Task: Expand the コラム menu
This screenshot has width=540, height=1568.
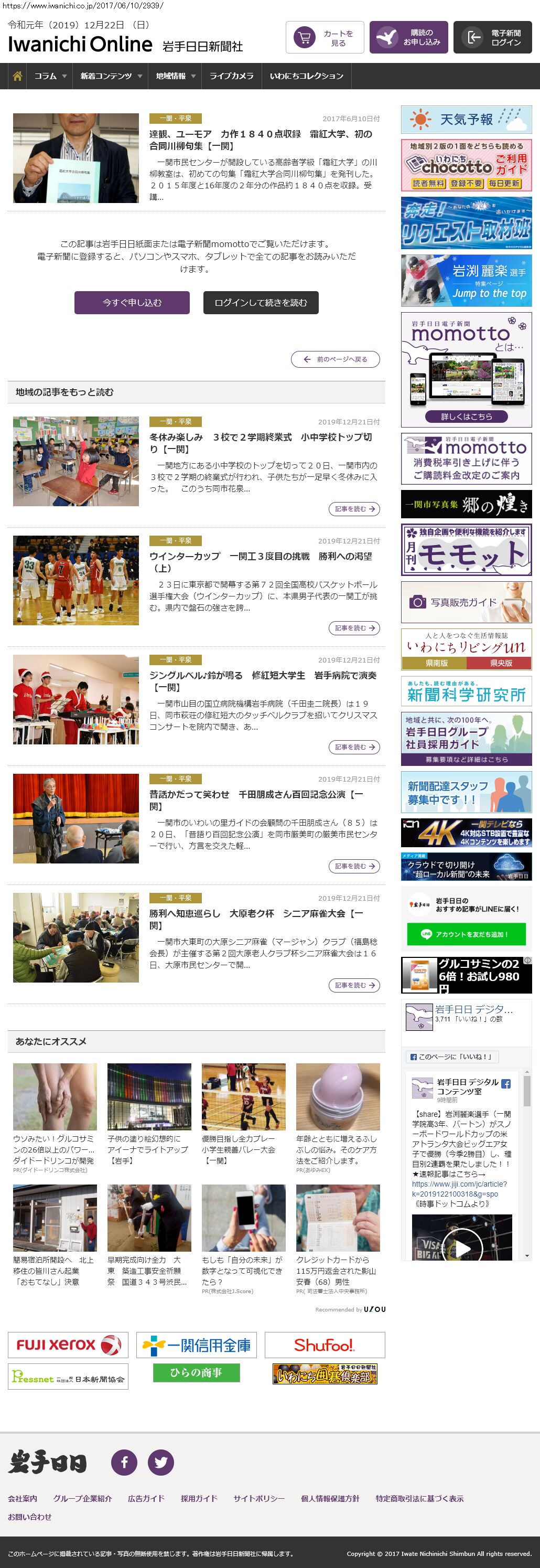Action: point(50,76)
